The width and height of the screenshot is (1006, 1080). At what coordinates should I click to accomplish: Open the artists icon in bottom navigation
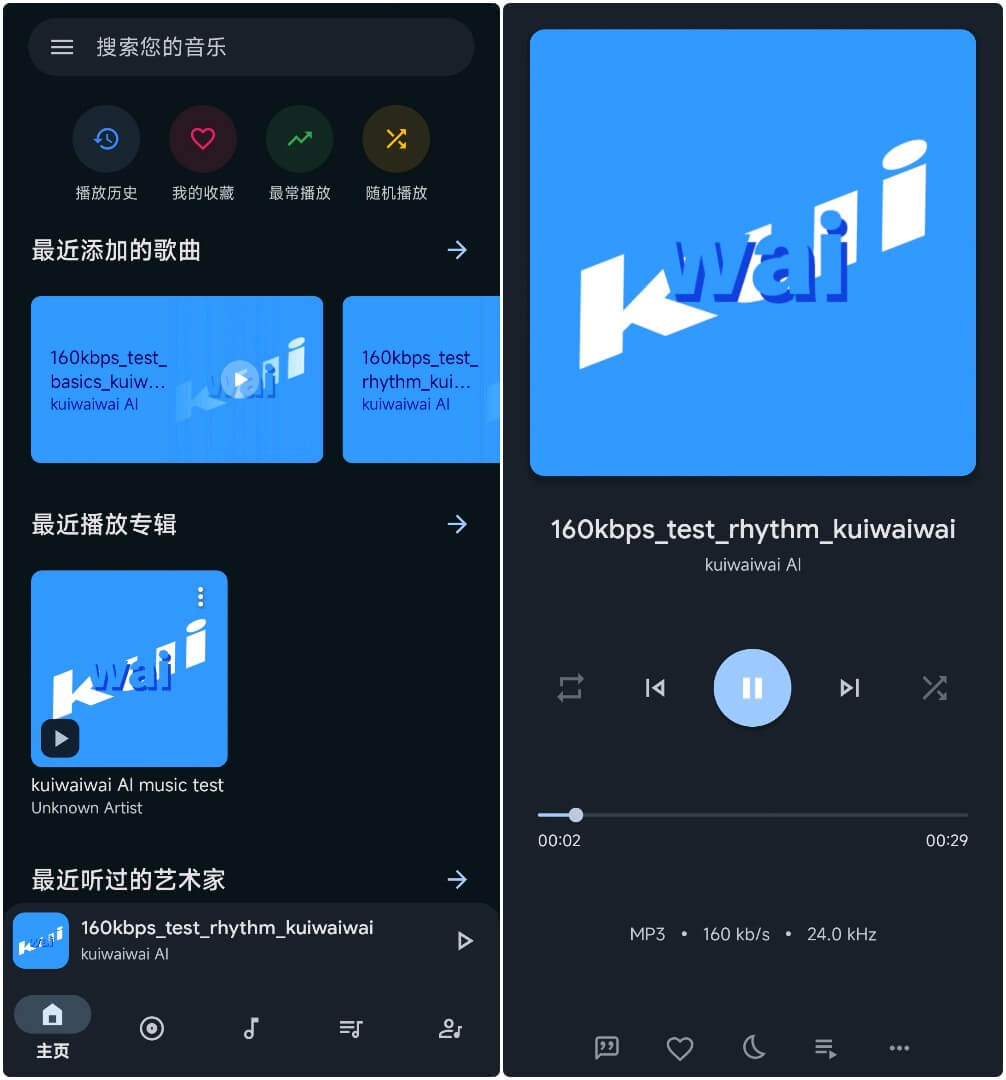pyautogui.click(x=450, y=1028)
